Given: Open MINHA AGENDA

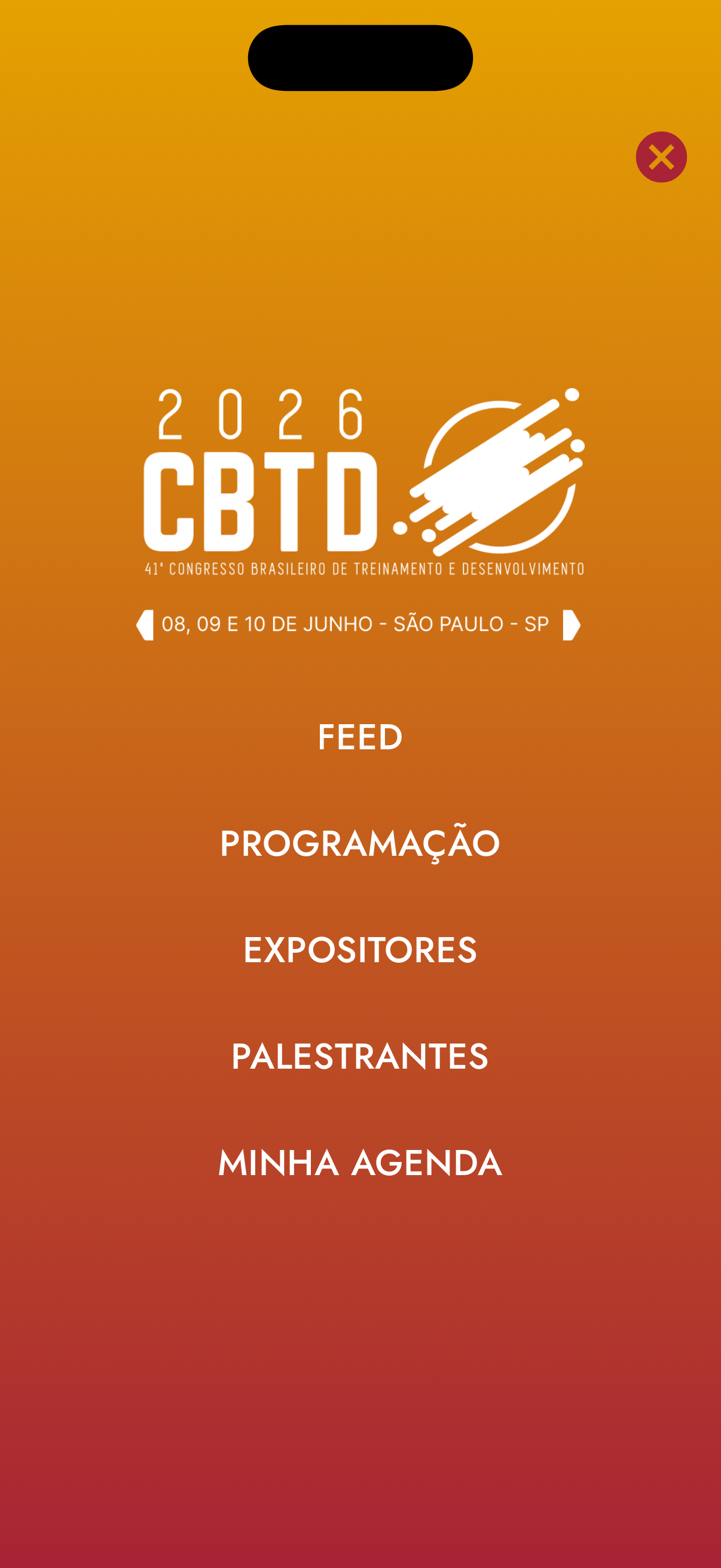Looking at the screenshot, I should tap(359, 1163).
